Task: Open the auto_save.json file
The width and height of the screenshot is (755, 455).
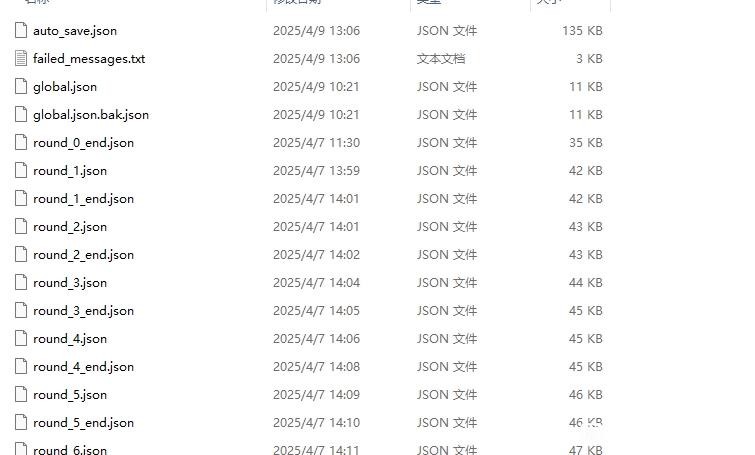Action: click(x=74, y=31)
